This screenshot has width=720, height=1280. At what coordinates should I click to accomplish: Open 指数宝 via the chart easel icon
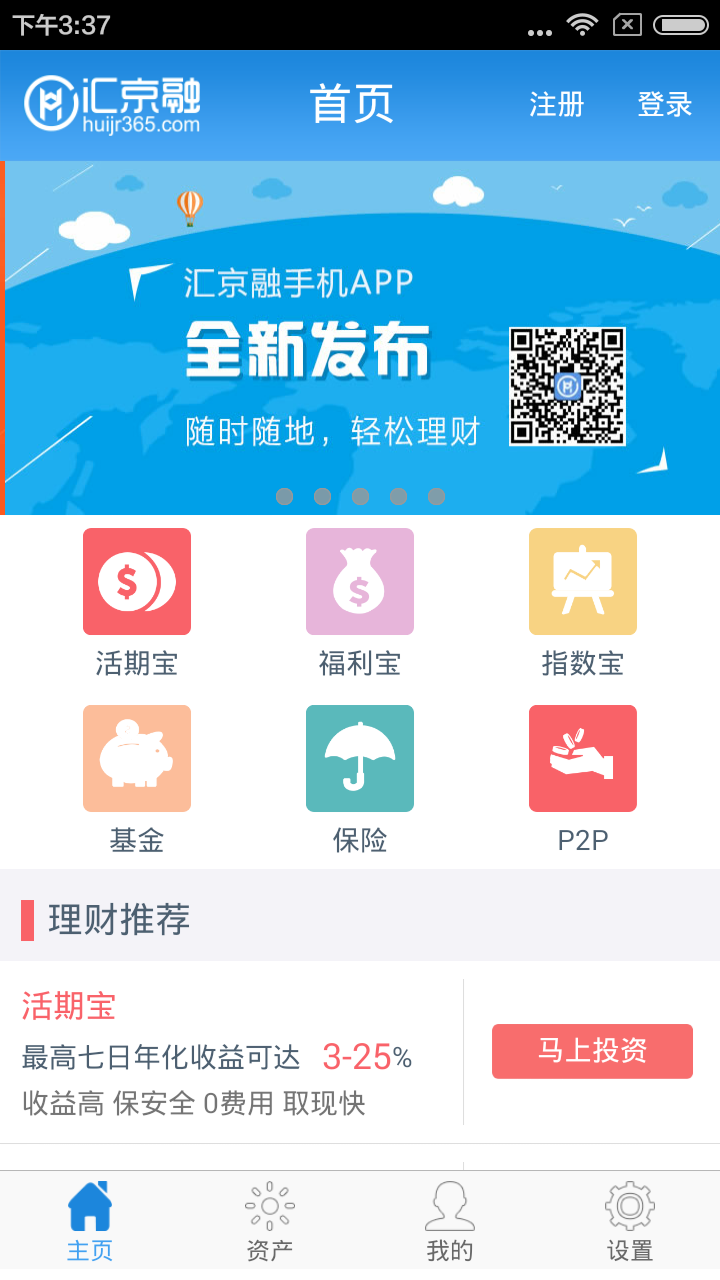[583, 581]
